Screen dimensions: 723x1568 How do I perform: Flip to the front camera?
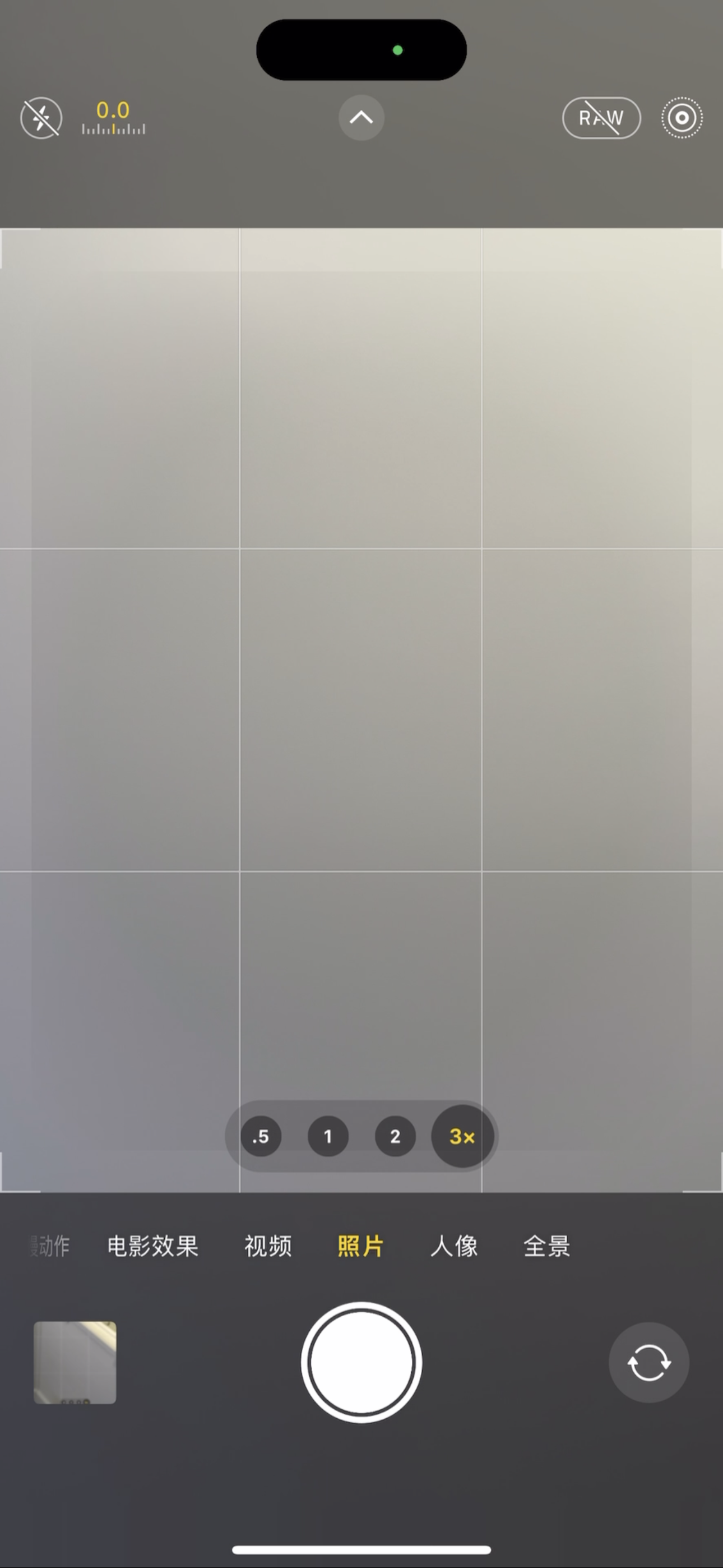click(649, 1362)
